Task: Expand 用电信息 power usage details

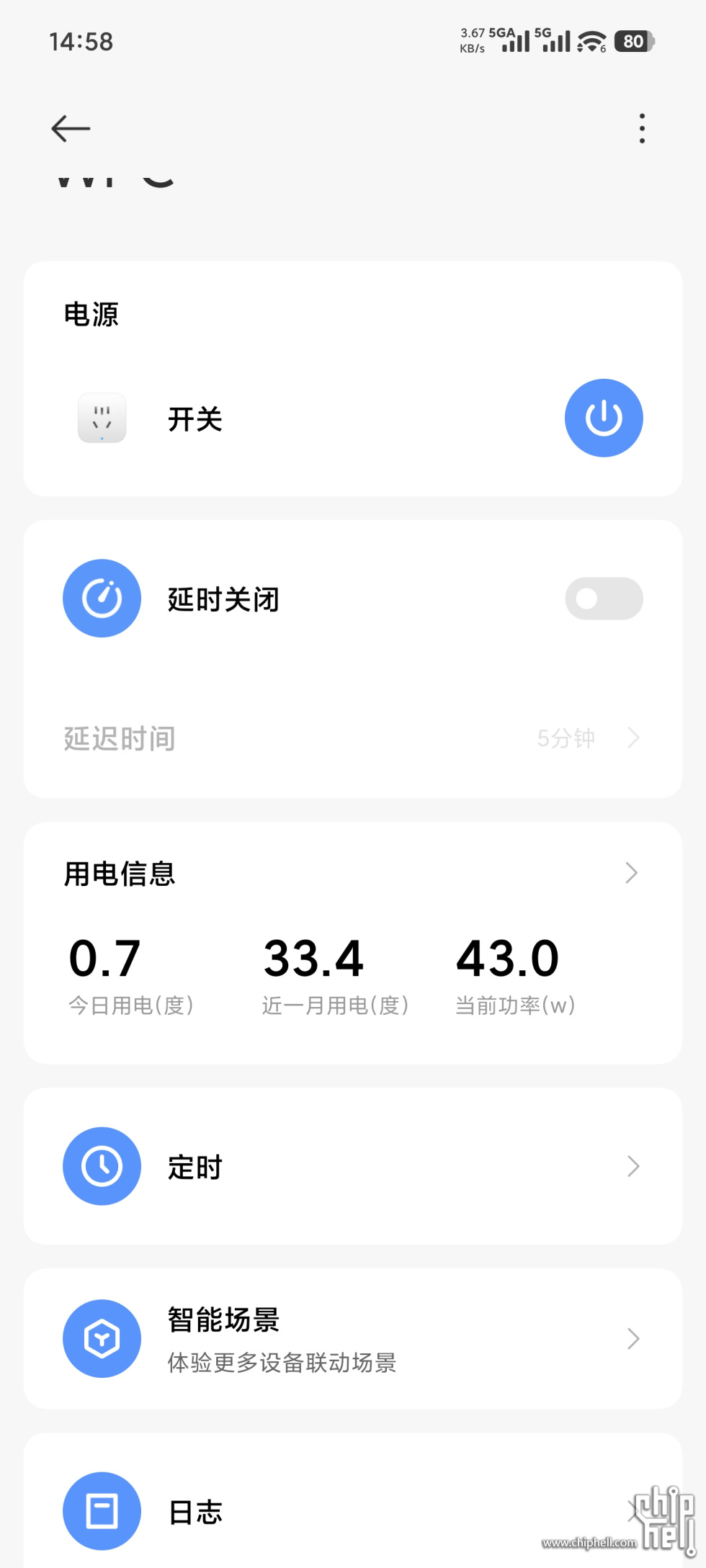Action: click(631, 873)
